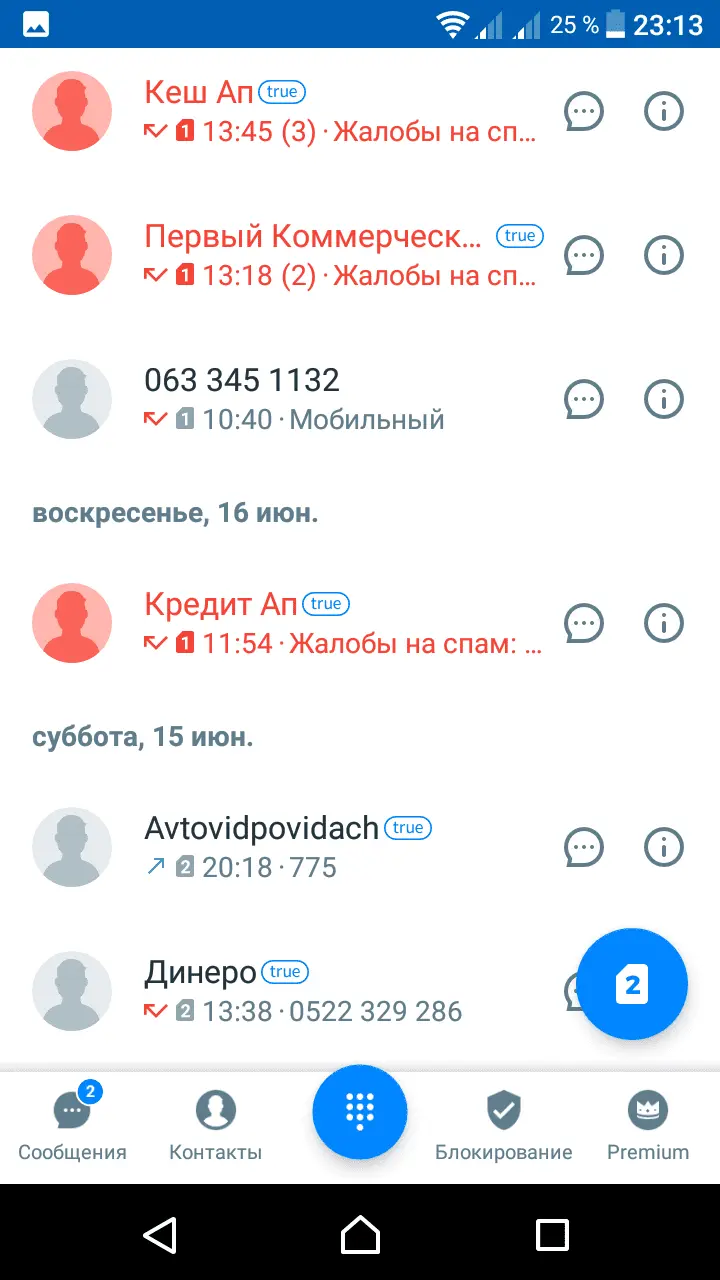View info about Кредит Ап
Screen dimensions: 720x1280
(663, 623)
